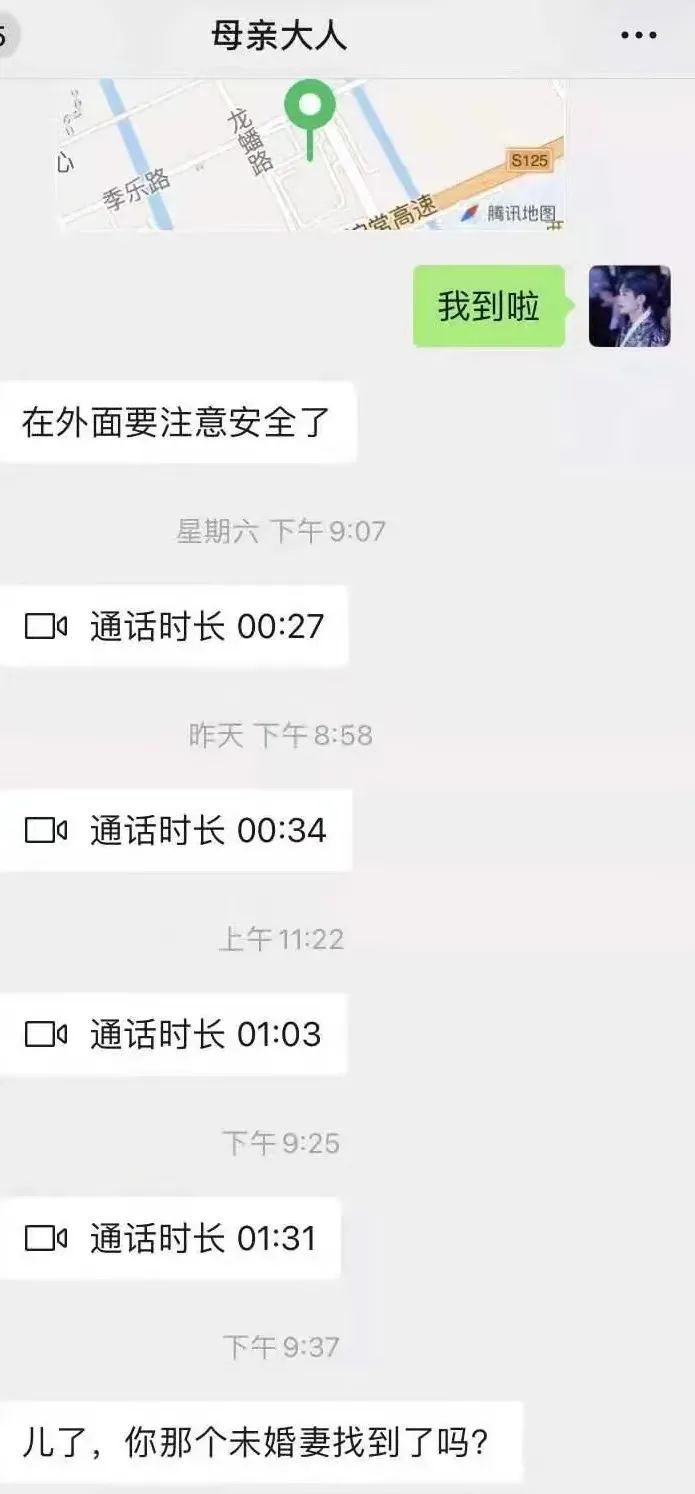695x1494 pixels.
Task: Call back from 01:03 video call record
Action: (173, 1035)
